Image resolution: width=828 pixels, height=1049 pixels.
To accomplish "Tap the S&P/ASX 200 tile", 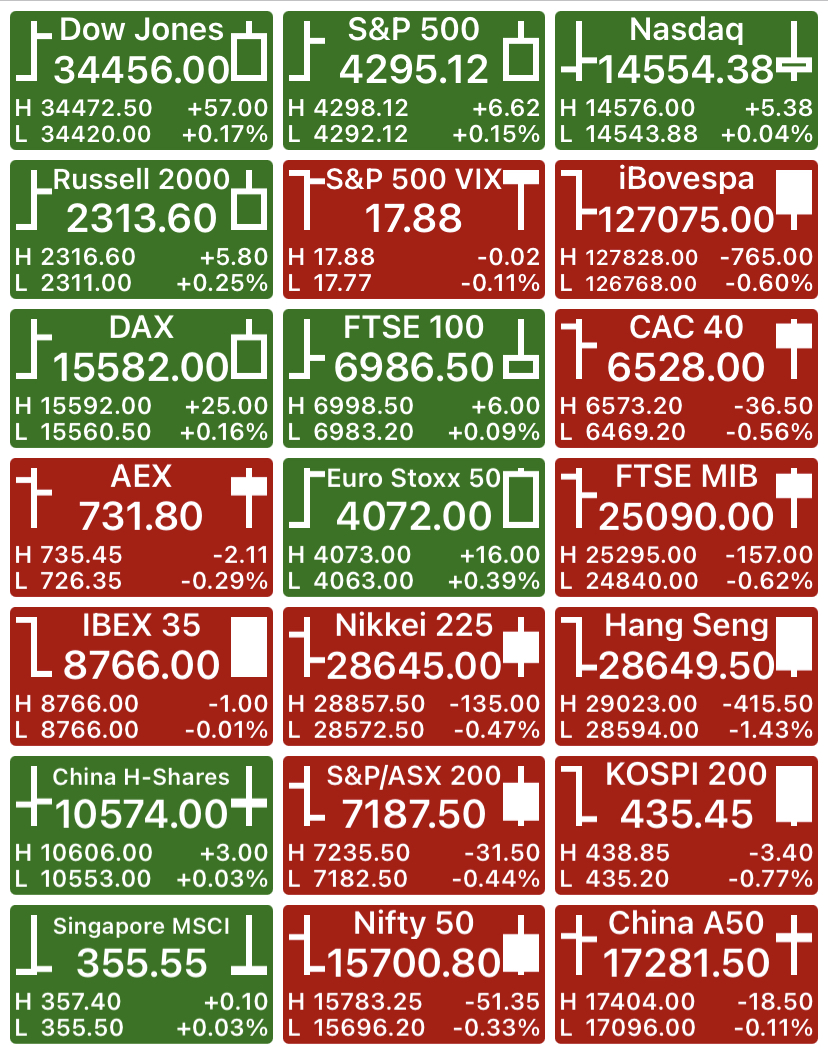I will (x=414, y=826).
